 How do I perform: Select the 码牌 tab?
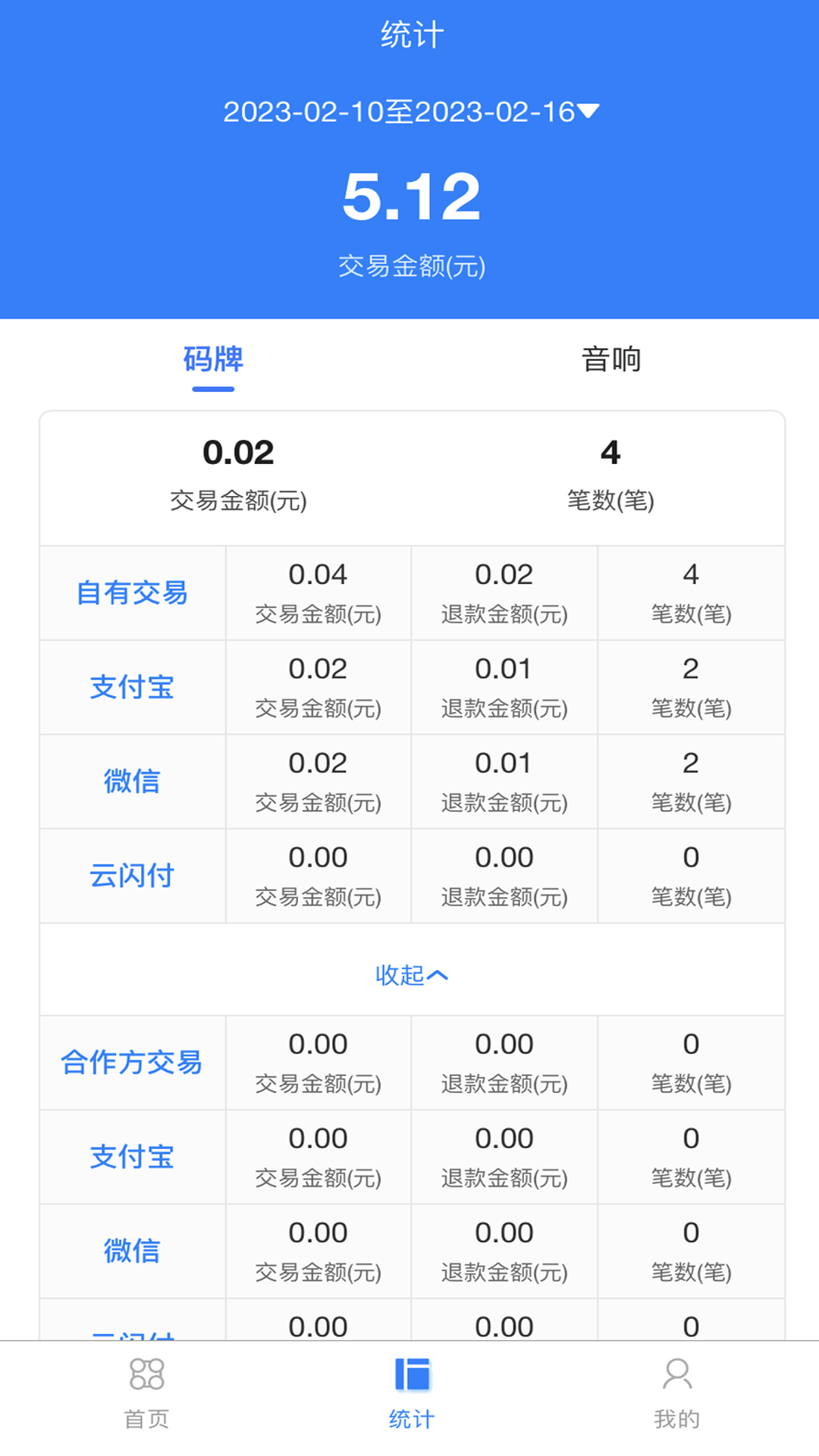tap(213, 359)
